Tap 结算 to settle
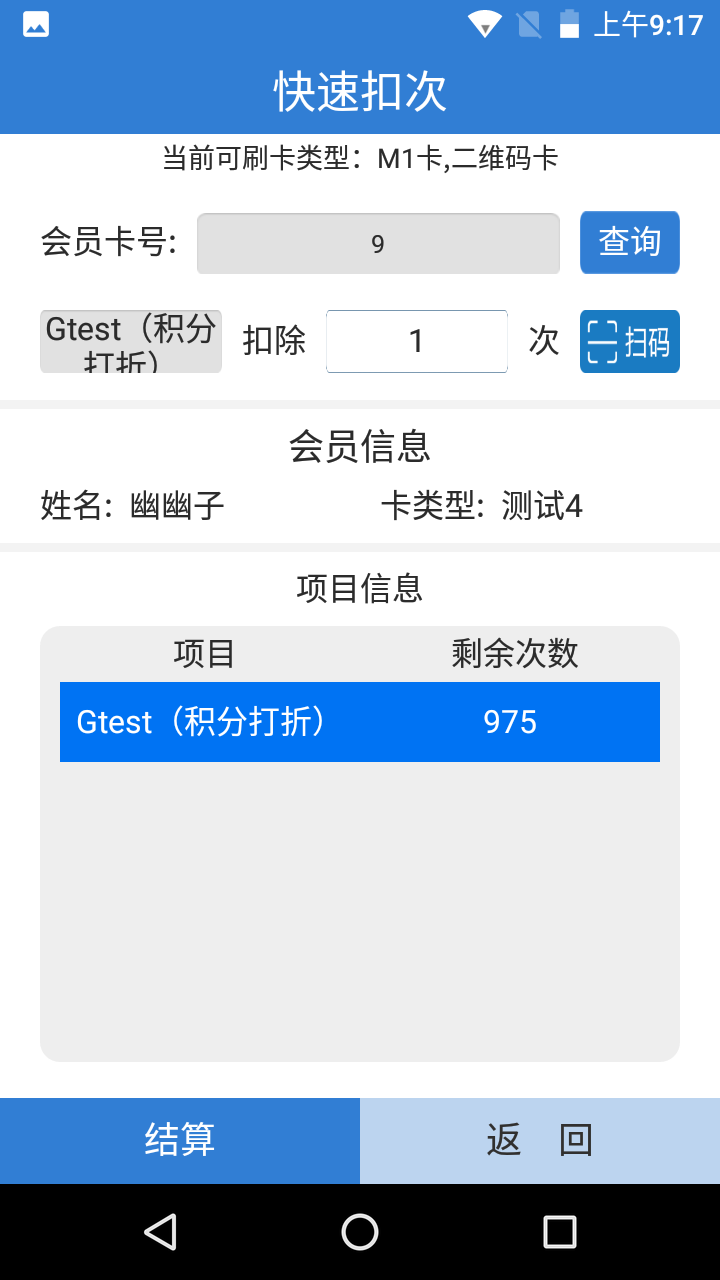The width and height of the screenshot is (720, 1280). tap(180, 1141)
